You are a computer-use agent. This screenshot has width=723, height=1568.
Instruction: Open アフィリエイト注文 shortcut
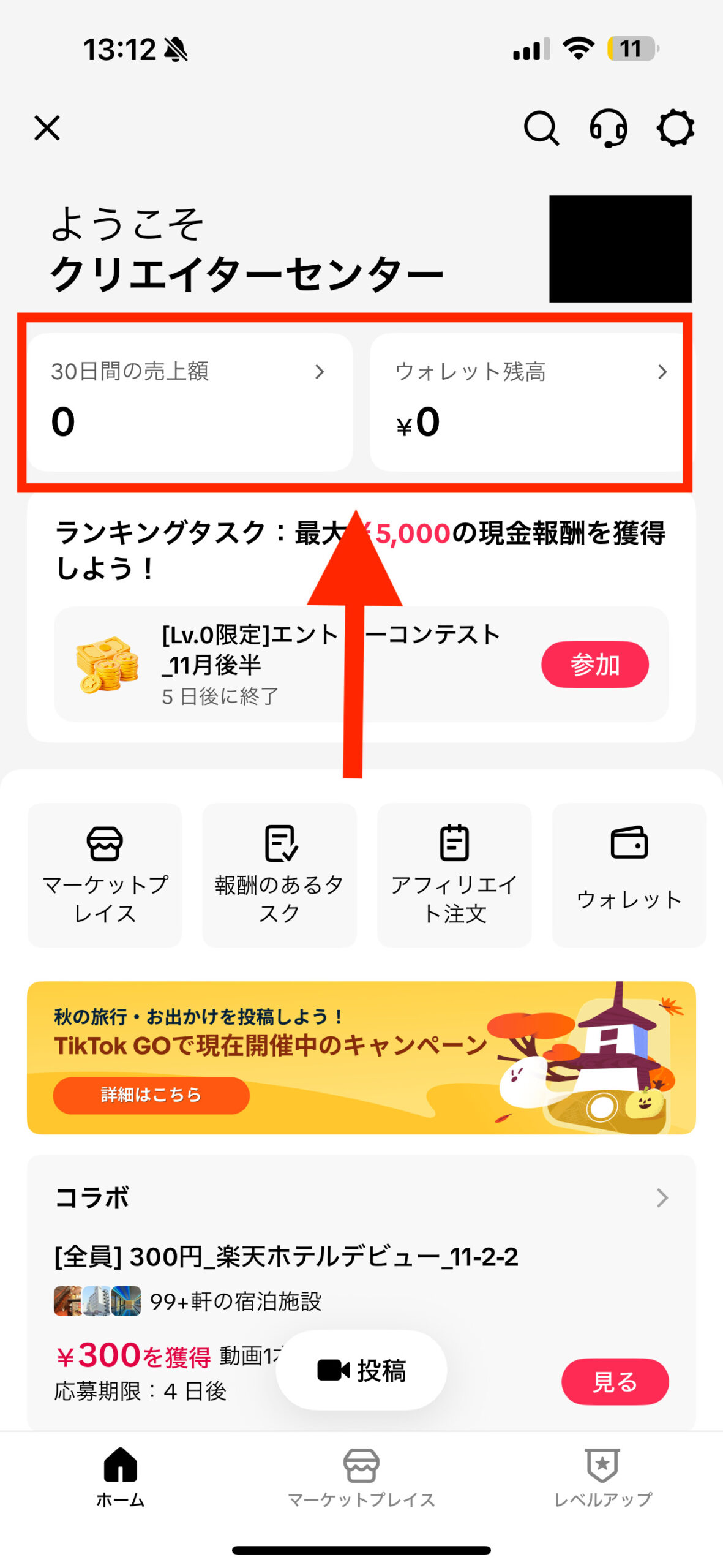point(454,875)
